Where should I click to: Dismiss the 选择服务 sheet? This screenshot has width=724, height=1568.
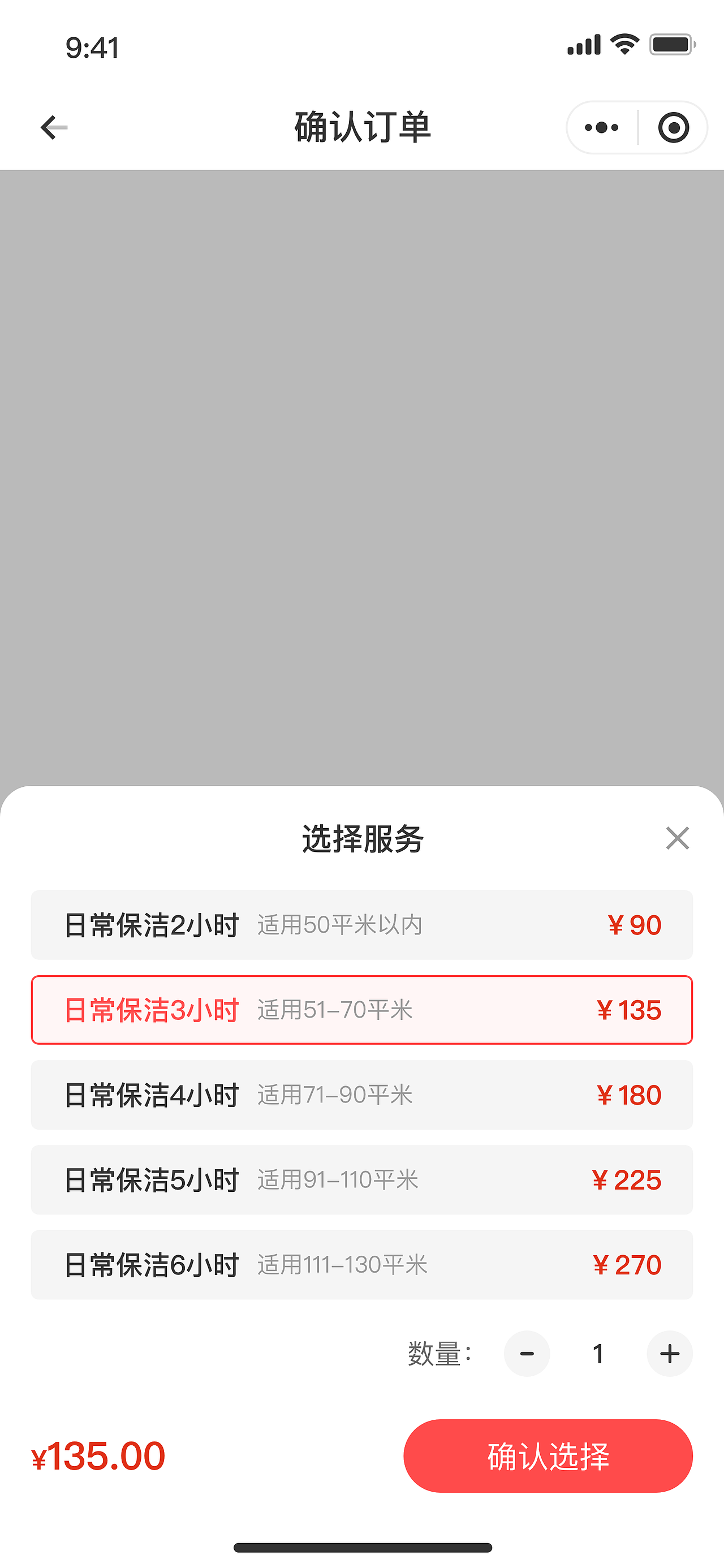(677, 838)
